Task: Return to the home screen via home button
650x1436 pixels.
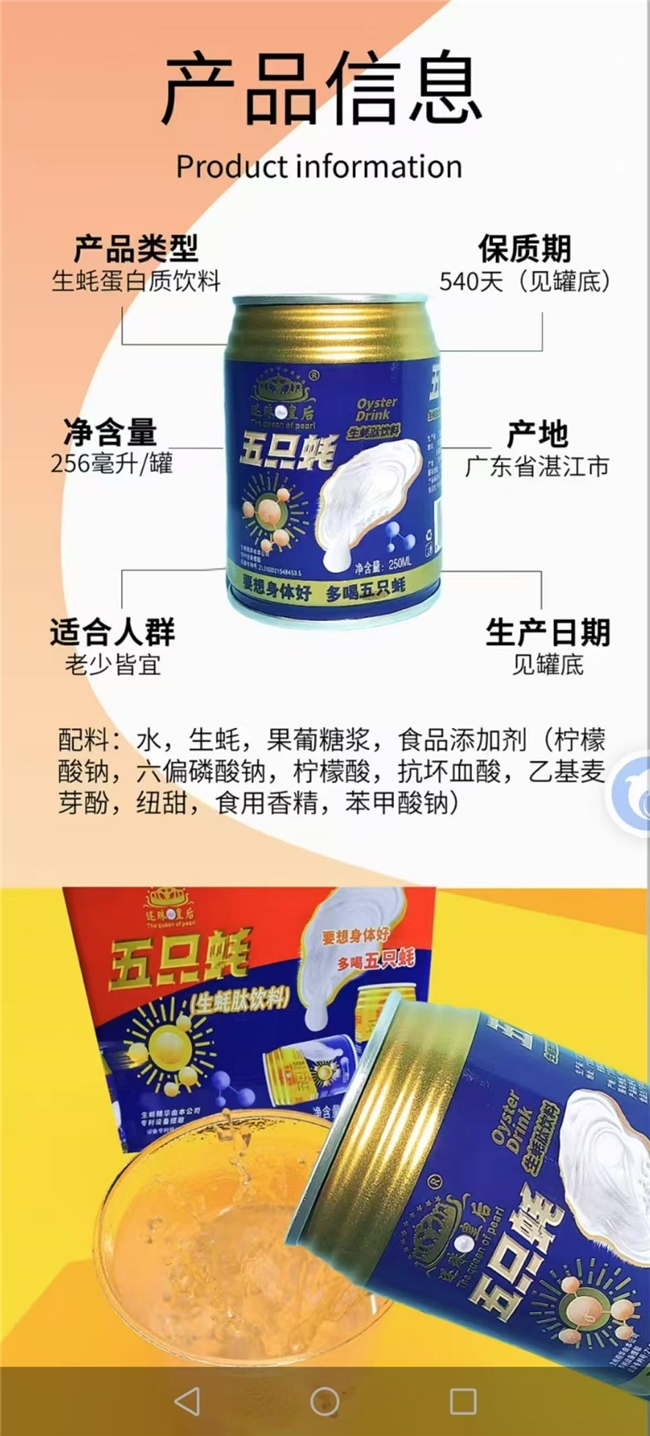Action: tap(325, 1401)
